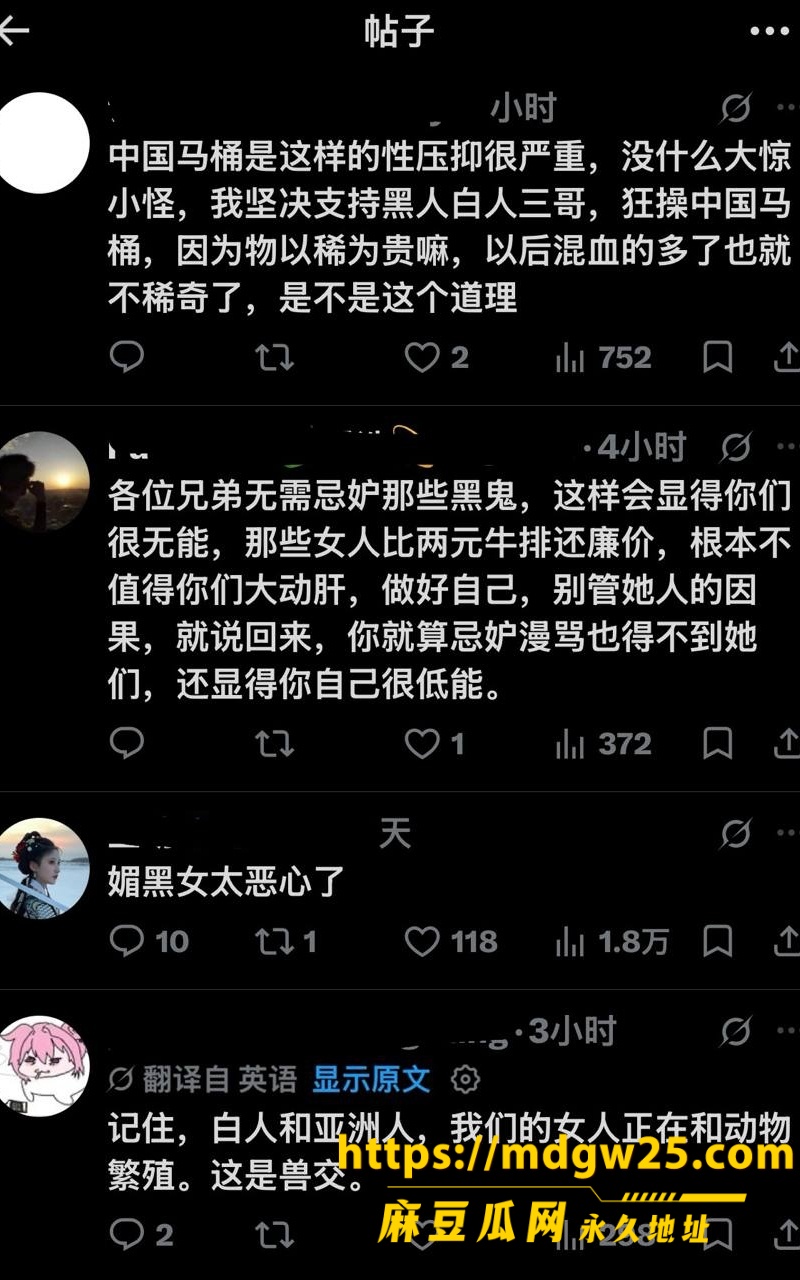Bookmark the post with 752 views
Screen dimensions: 800x1280
pyautogui.click(x=718, y=357)
